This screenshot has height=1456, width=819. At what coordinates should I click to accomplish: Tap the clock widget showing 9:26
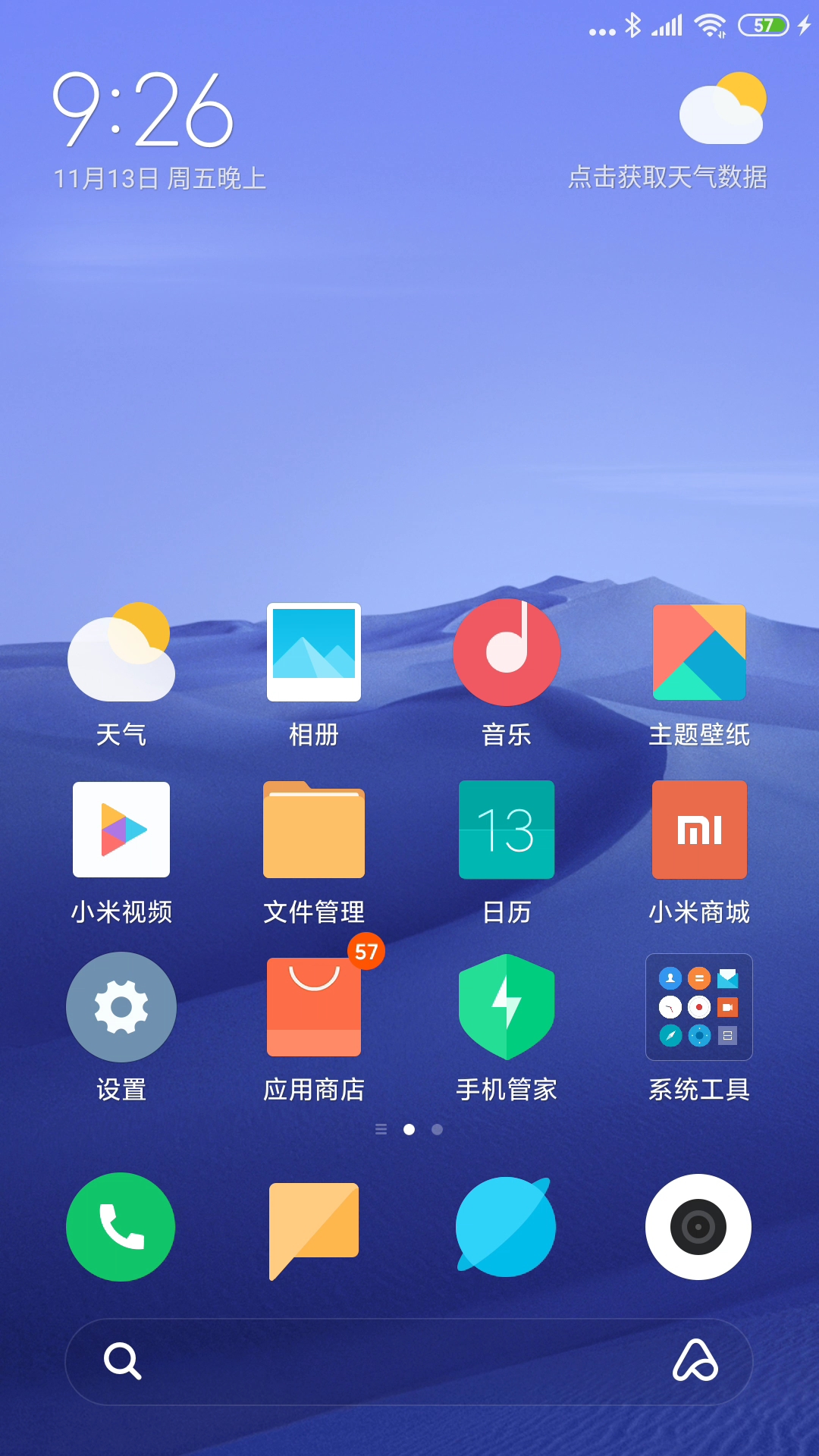click(x=143, y=111)
